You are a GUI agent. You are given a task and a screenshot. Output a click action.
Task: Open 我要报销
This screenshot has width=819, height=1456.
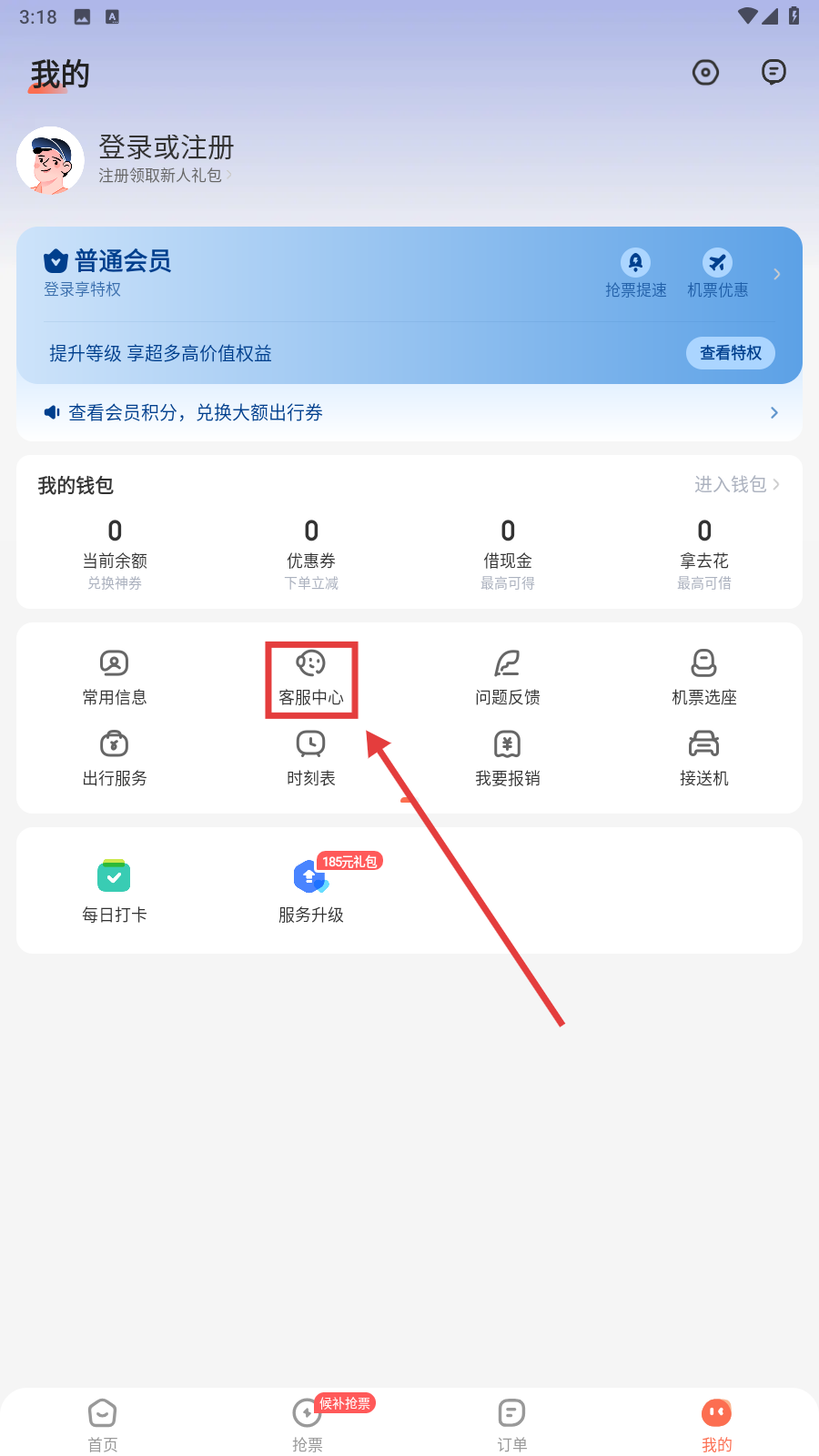point(508,759)
